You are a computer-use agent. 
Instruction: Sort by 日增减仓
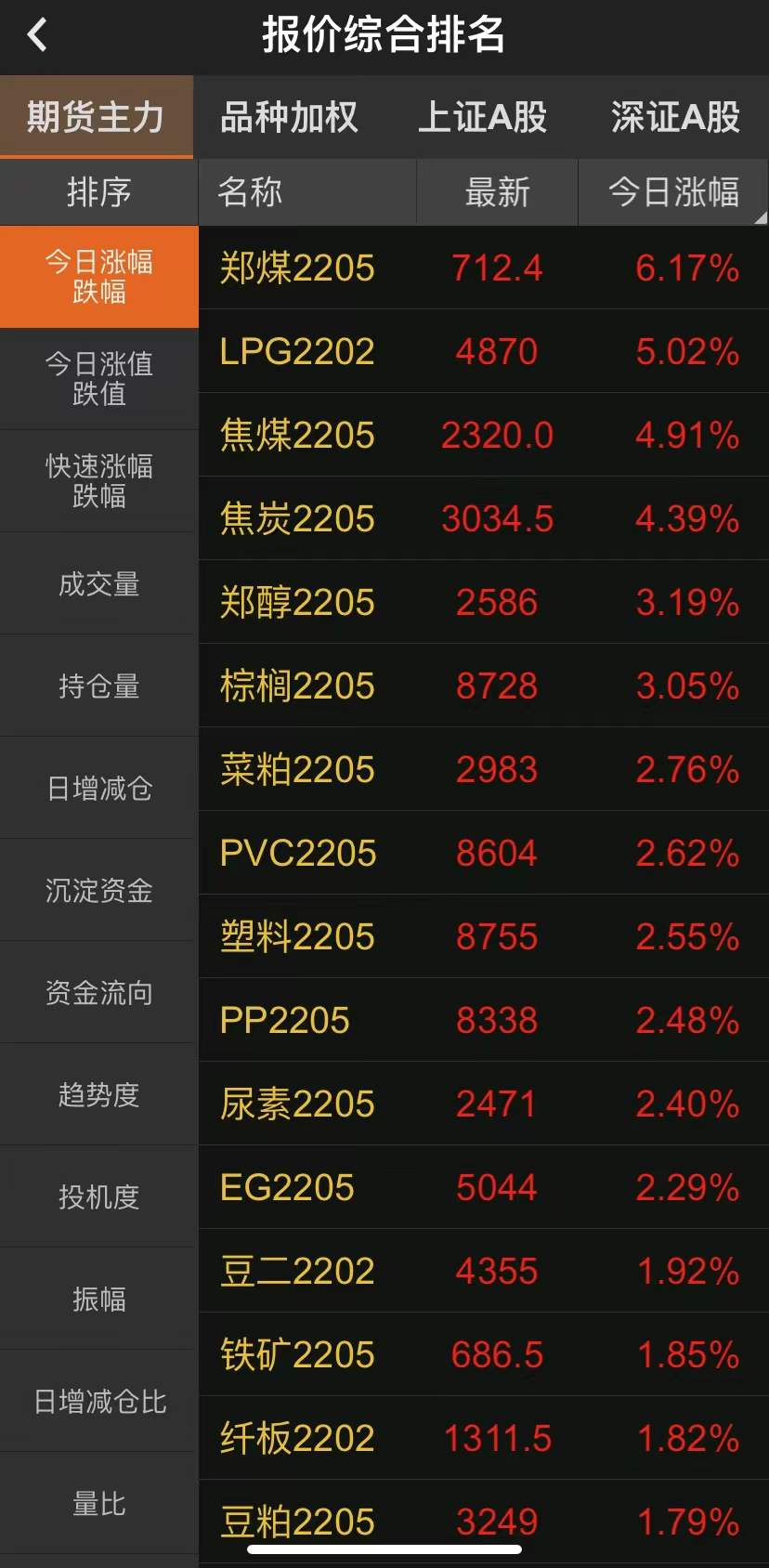98,788
